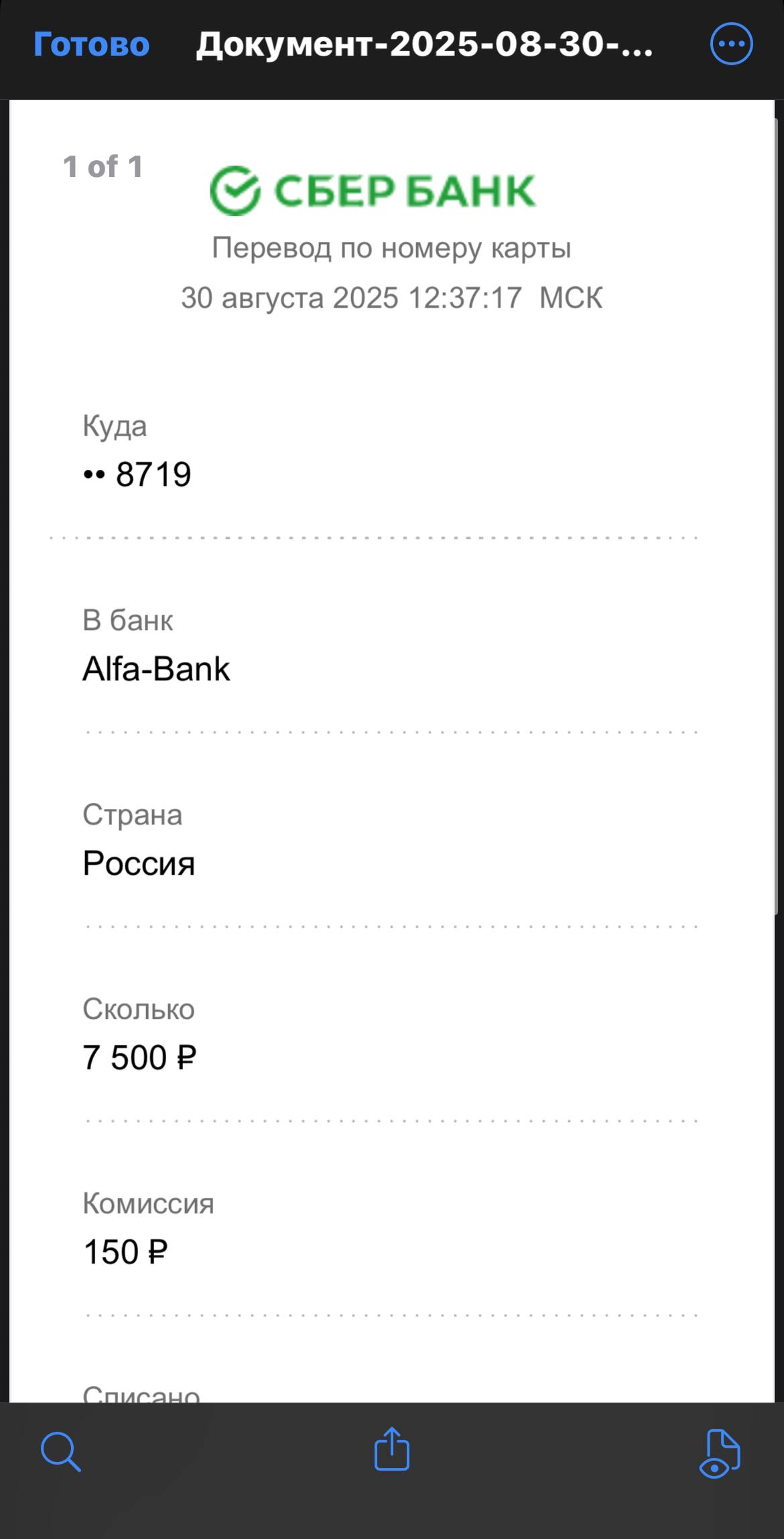Share the receipt document
The width and height of the screenshot is (784, 1539).
click(x=392, y=1449)
